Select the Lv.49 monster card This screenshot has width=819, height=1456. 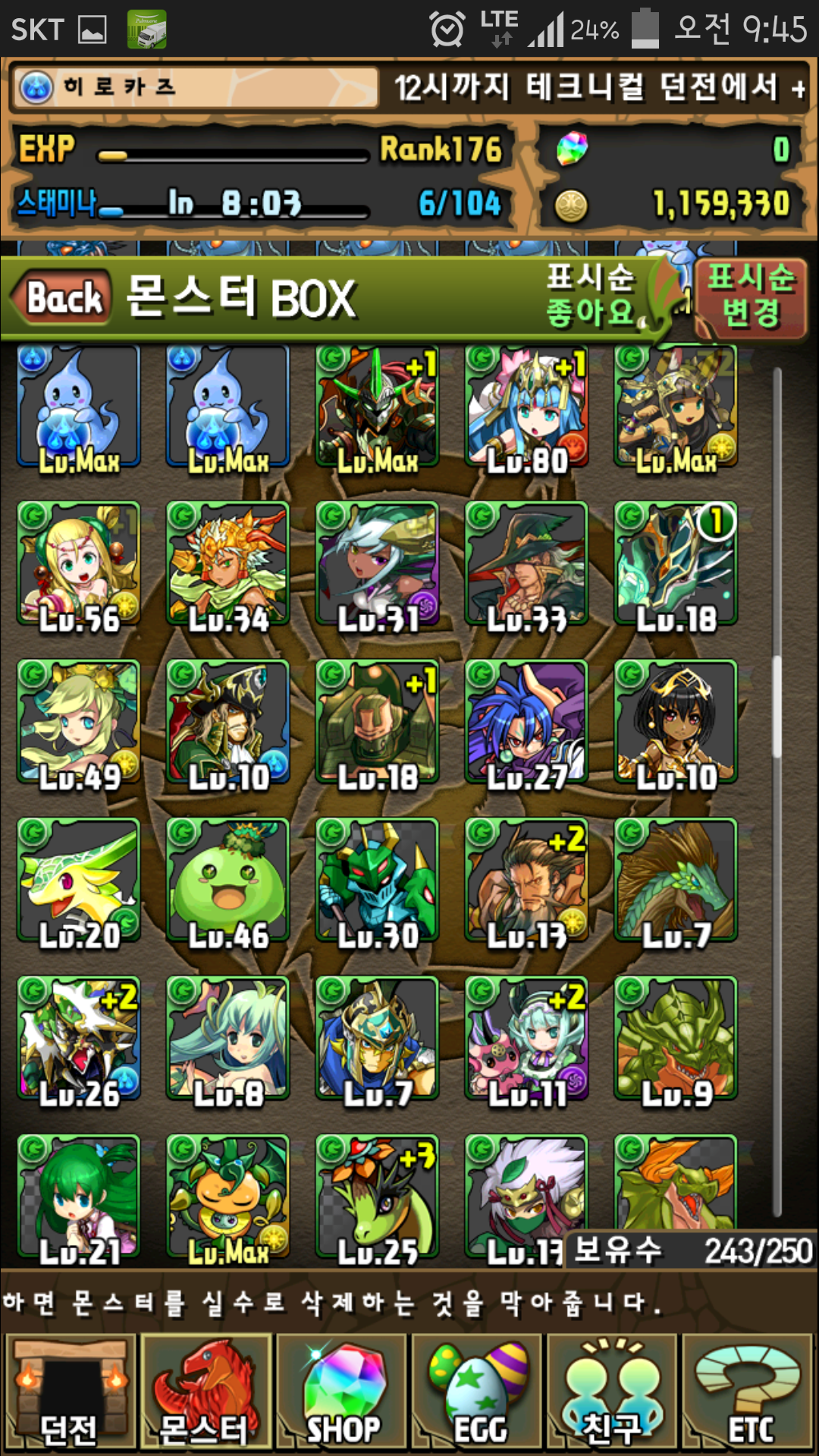(x=79, y=723)
